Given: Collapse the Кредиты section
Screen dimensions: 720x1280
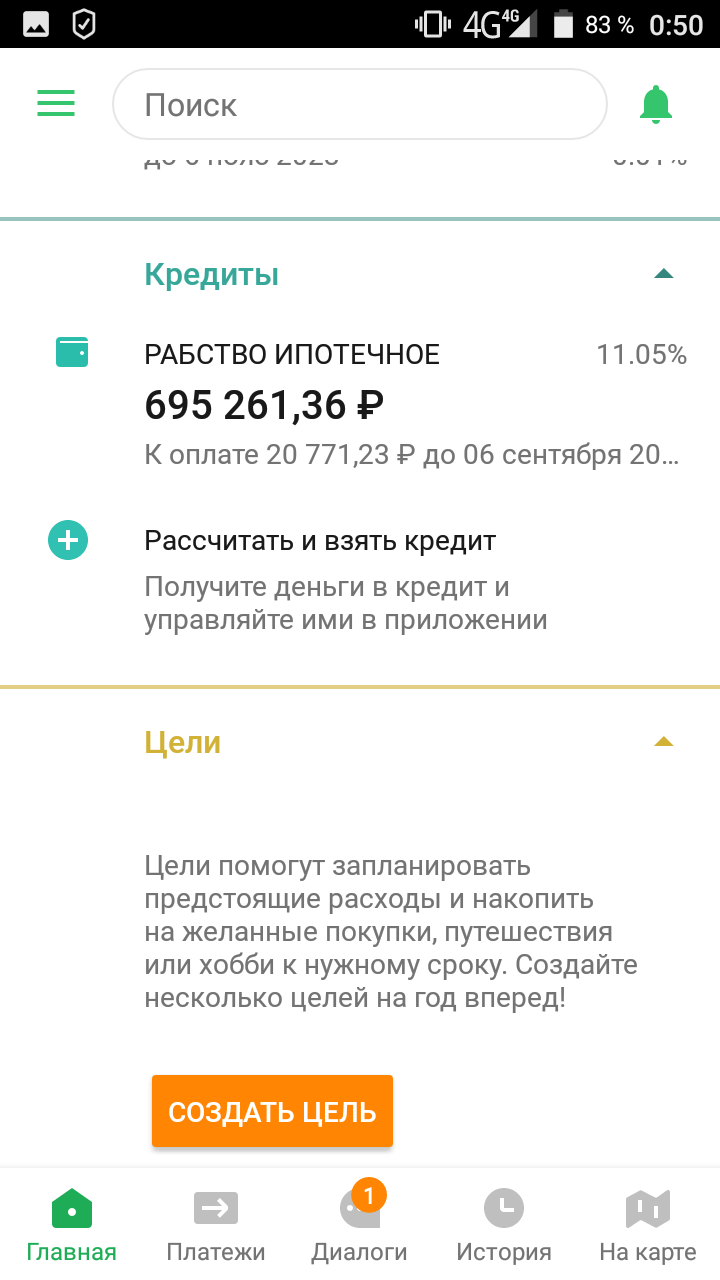Looking at the screenshot, I should coord(663,274).
